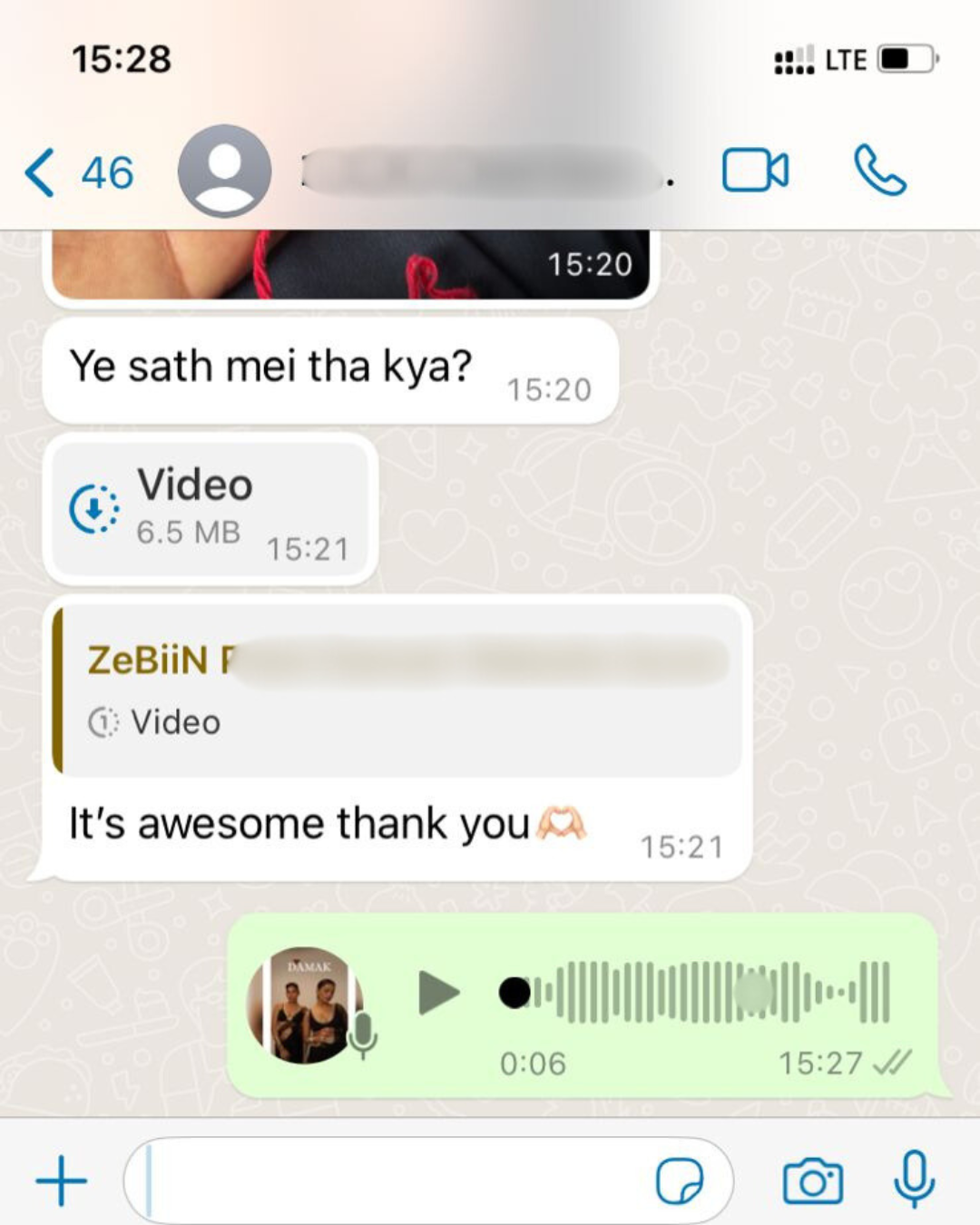980x1225 pixels.
Task: Play the 0:06 voice message
Action: [x=439, y=992]
